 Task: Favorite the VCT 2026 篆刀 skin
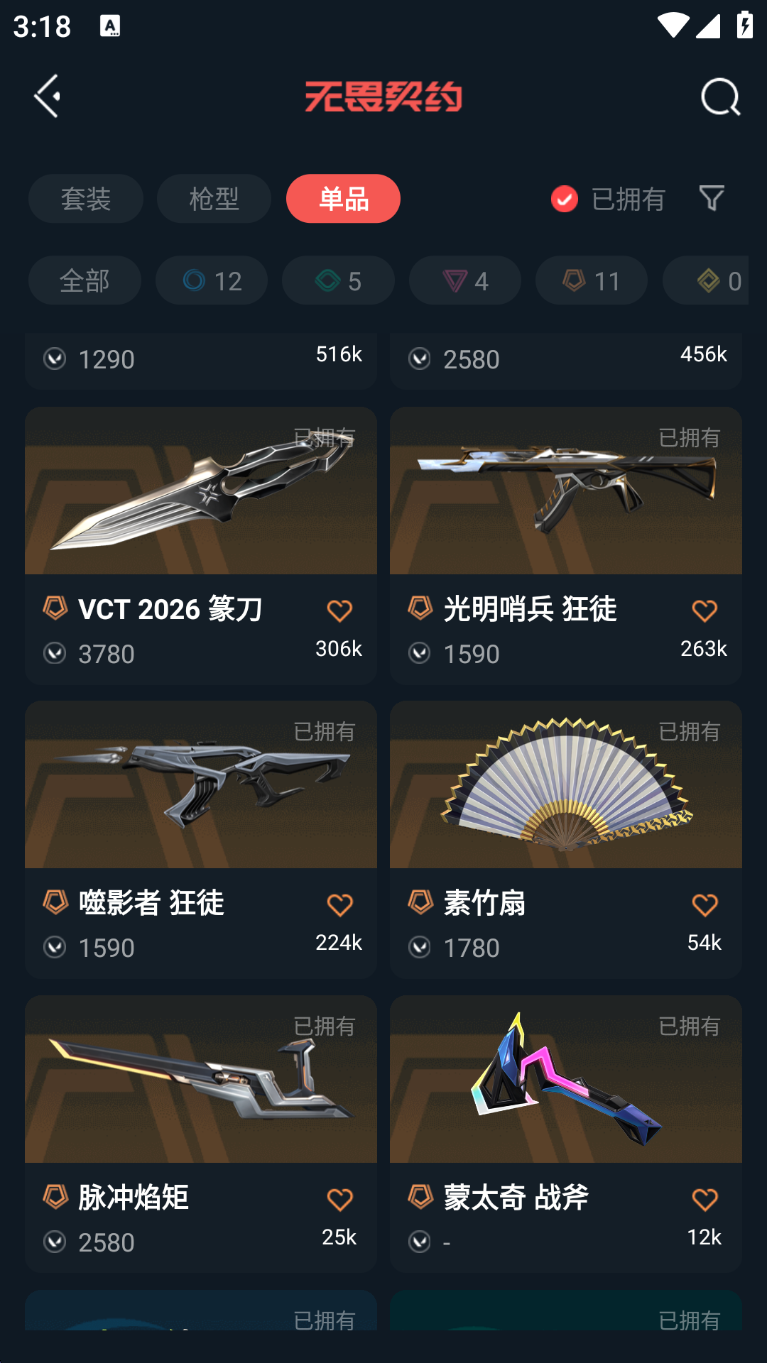340,610
